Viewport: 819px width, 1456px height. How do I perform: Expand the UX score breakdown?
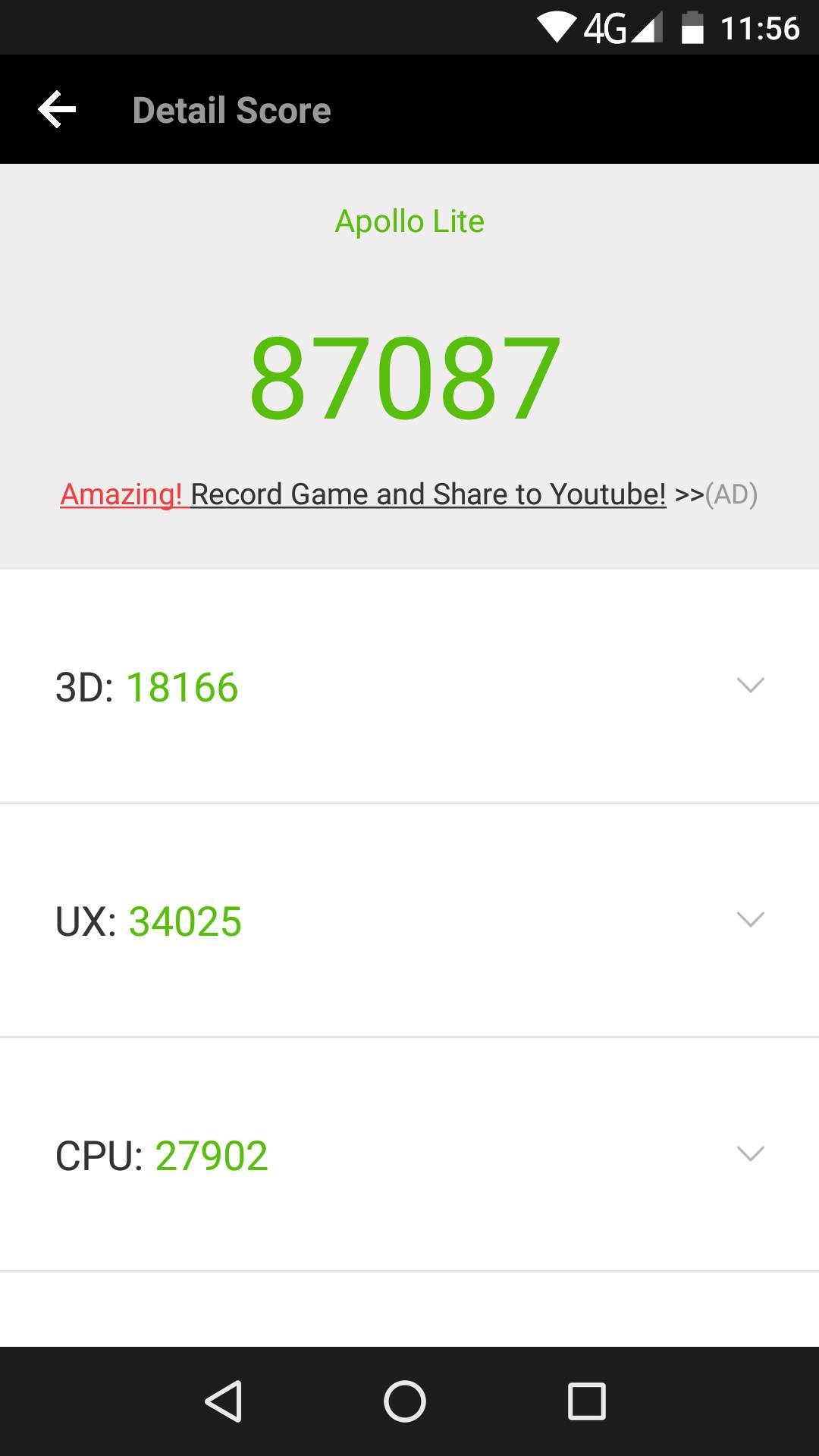point(750,920)
